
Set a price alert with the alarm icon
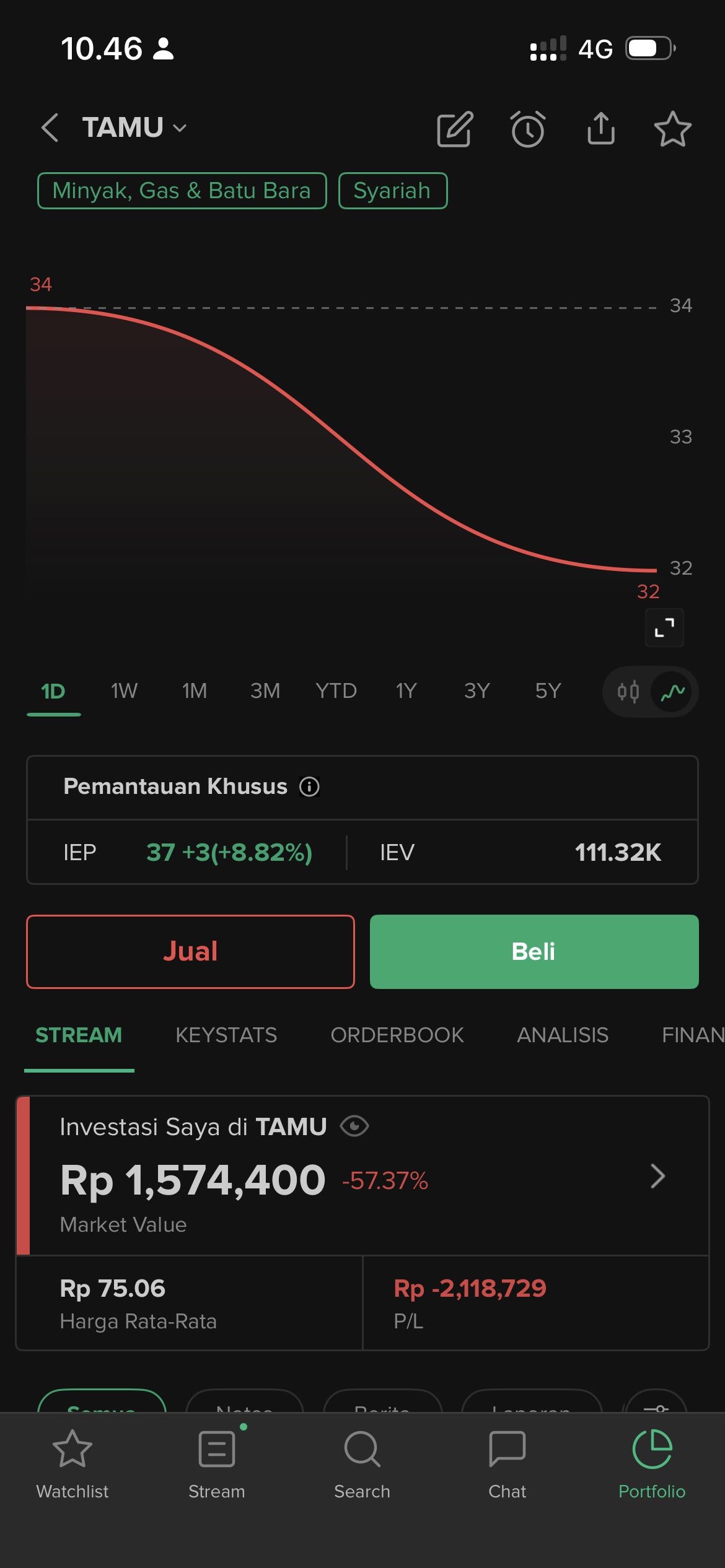[x=527, y=129]
